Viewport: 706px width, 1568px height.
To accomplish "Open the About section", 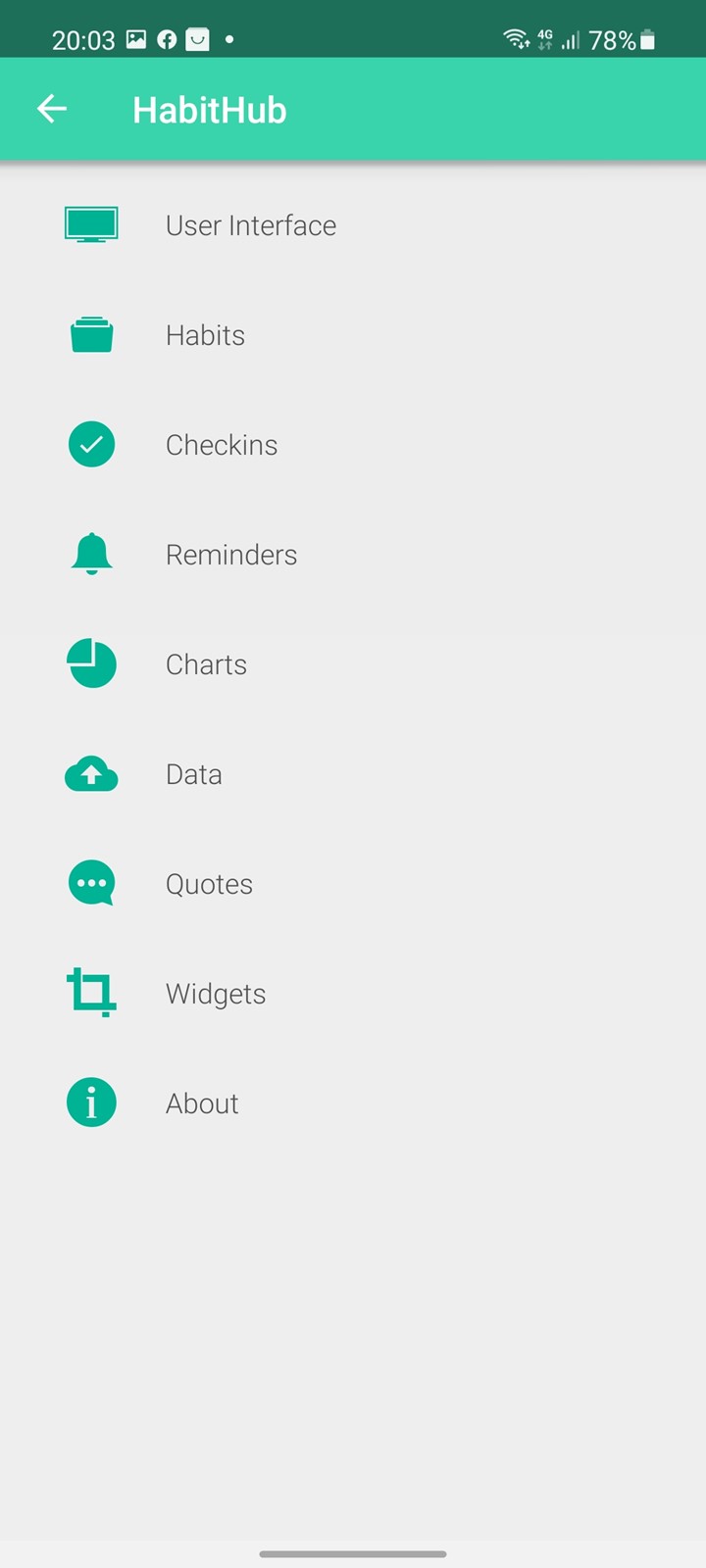I will (x=353, y=1103).
